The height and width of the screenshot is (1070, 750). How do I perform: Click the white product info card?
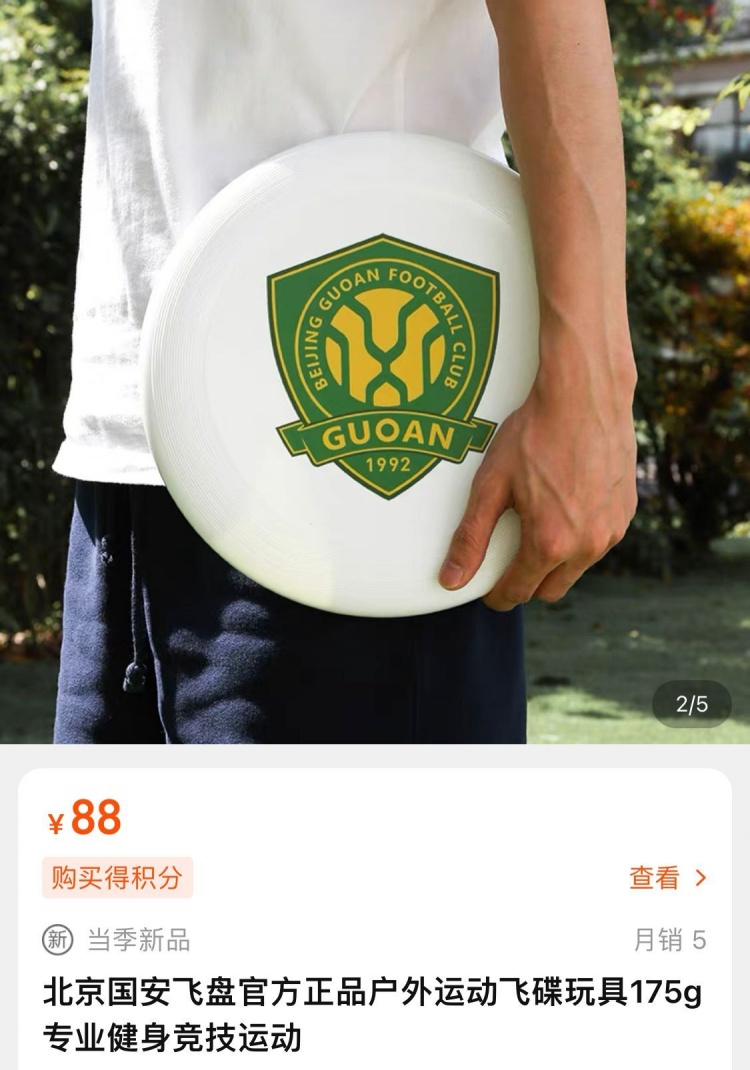tap(375, 915)
